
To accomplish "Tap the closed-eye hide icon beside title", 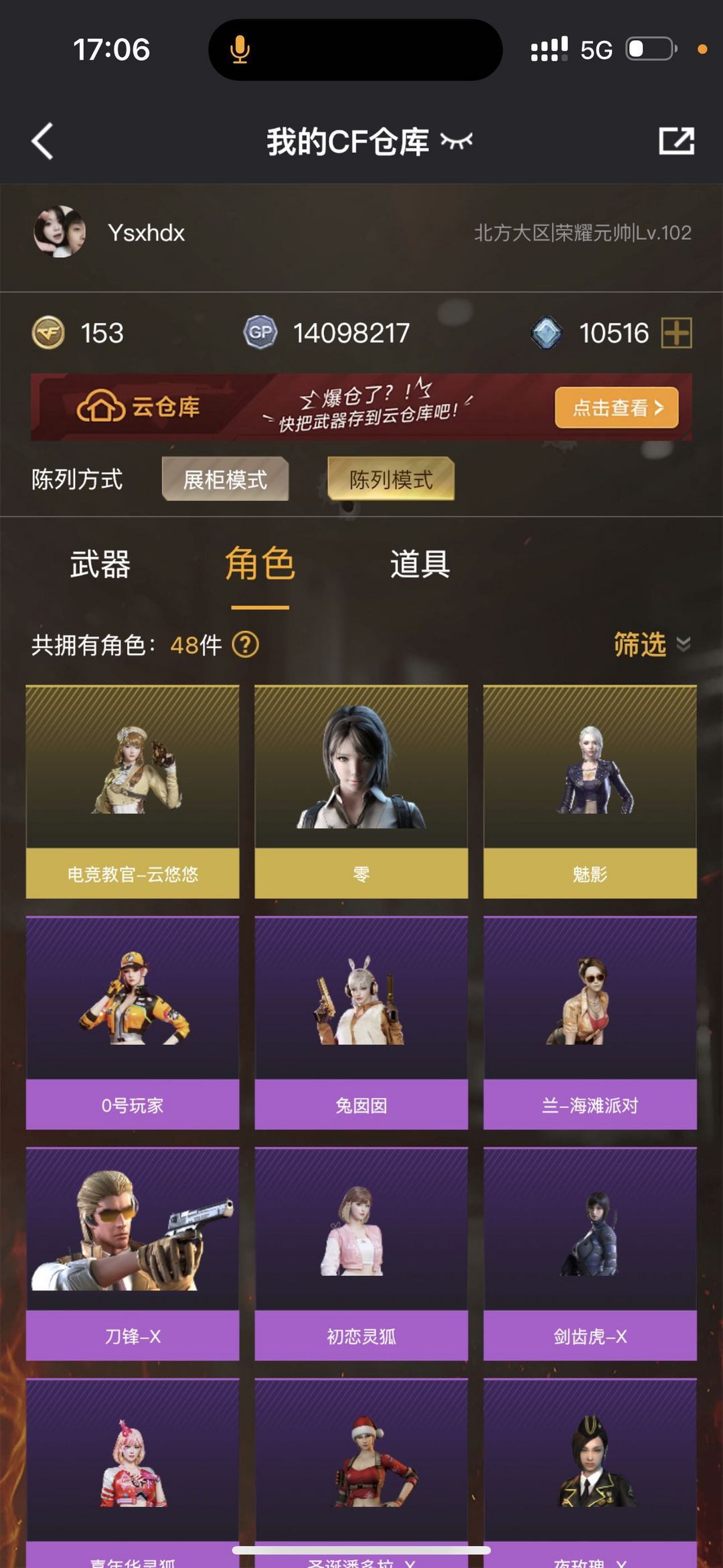I will (x=457, y=141).
